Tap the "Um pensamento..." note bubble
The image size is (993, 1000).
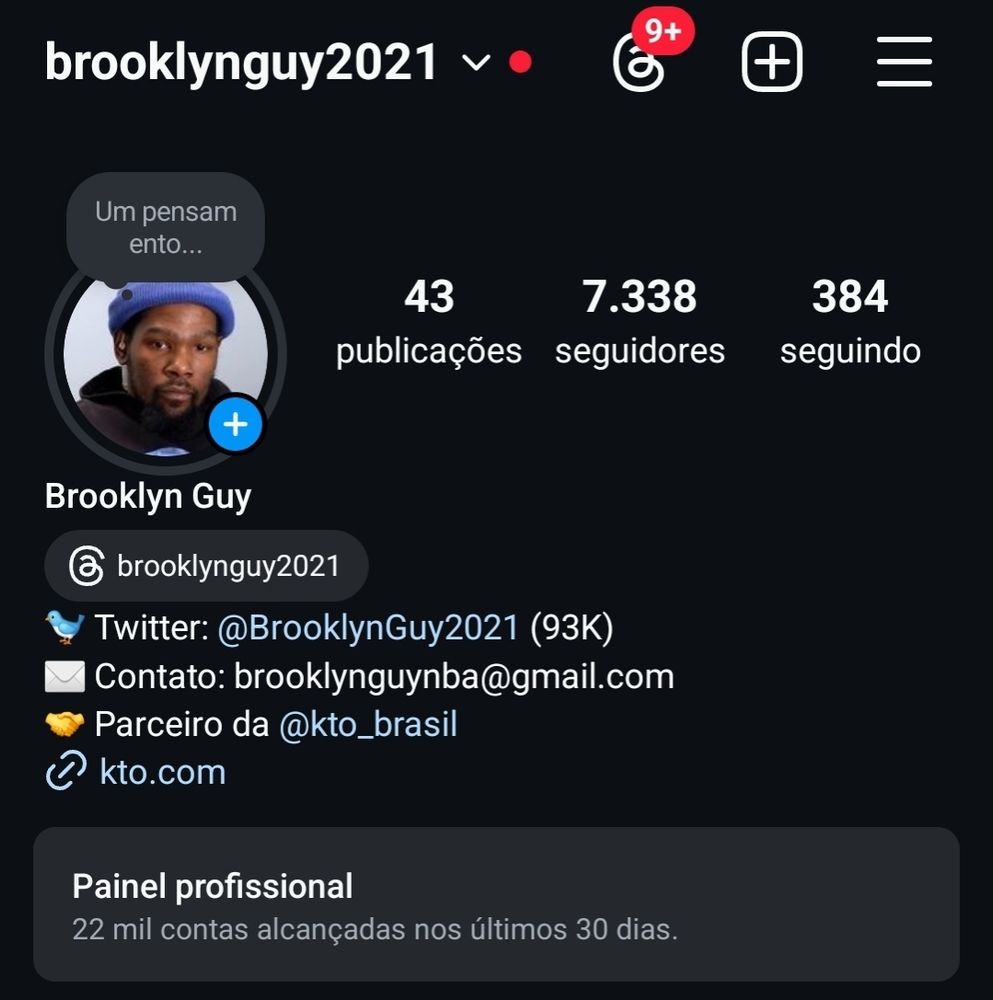pos(166,227)
